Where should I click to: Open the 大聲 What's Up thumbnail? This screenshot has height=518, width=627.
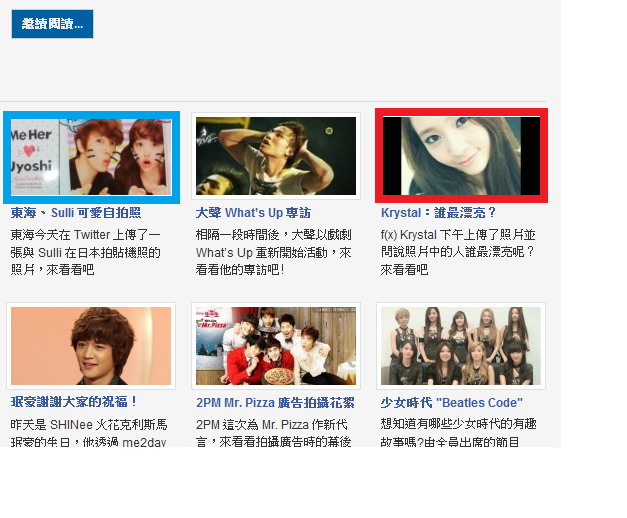click(x=276, y=156)
